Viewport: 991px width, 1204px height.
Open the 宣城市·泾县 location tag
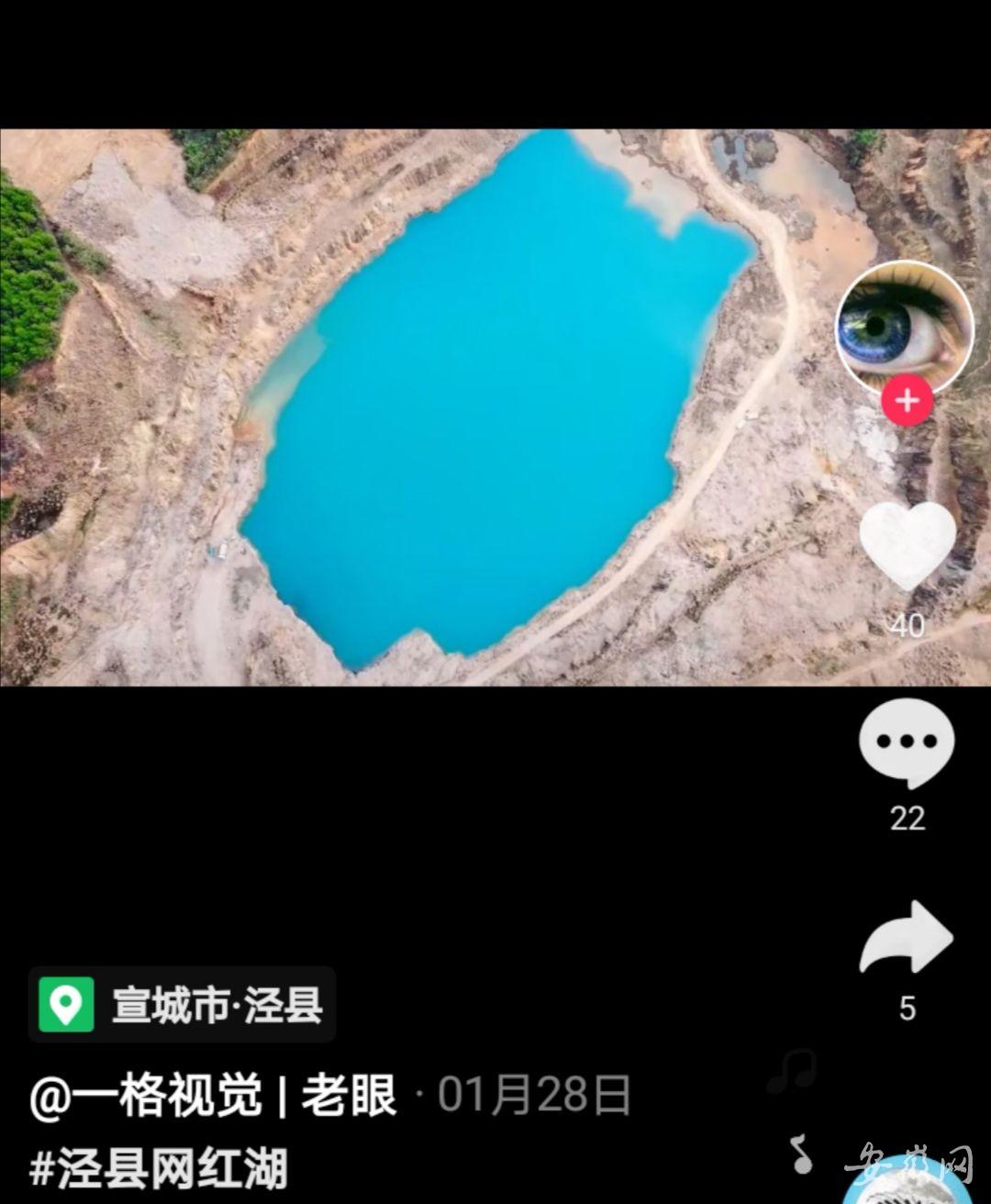(x=182, y=1005)
